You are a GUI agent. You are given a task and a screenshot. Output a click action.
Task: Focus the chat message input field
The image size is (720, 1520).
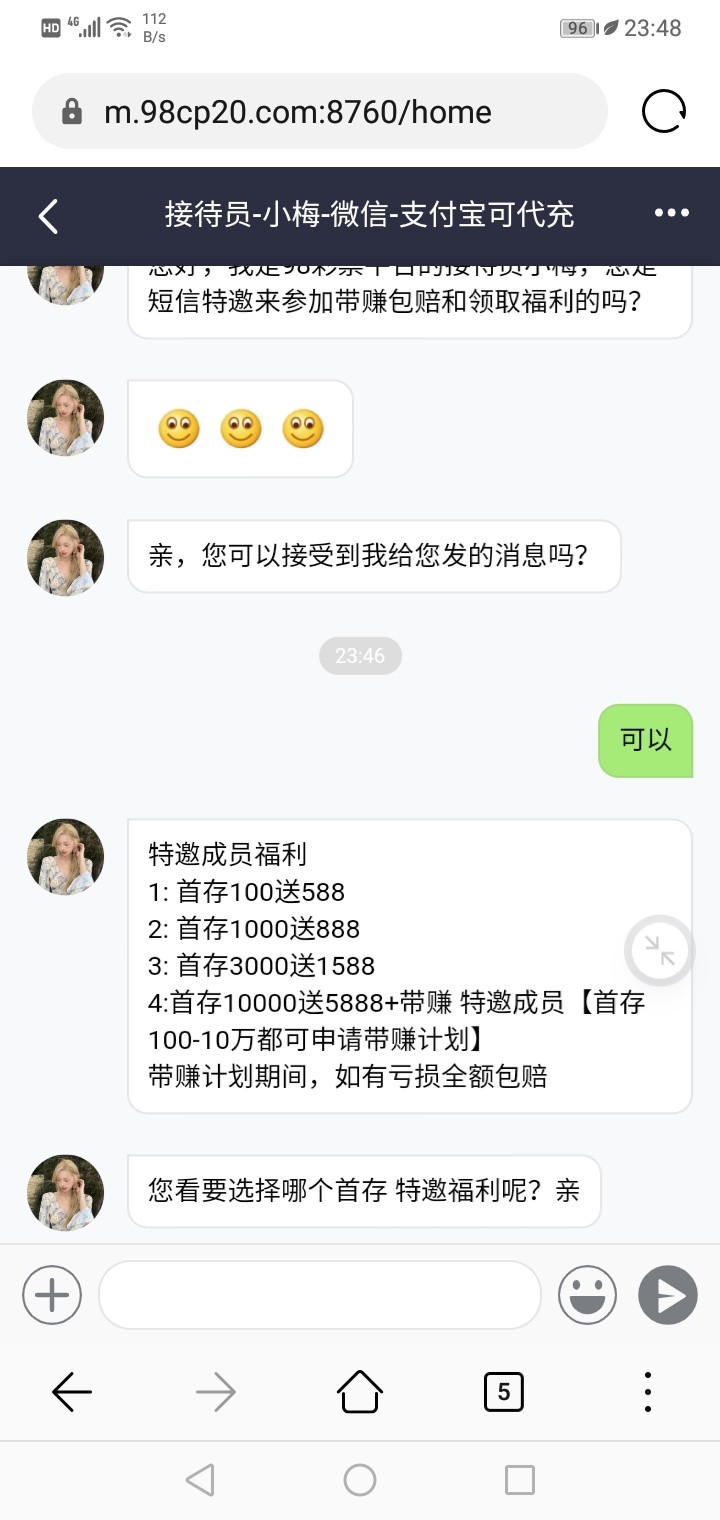point(320,1295)
